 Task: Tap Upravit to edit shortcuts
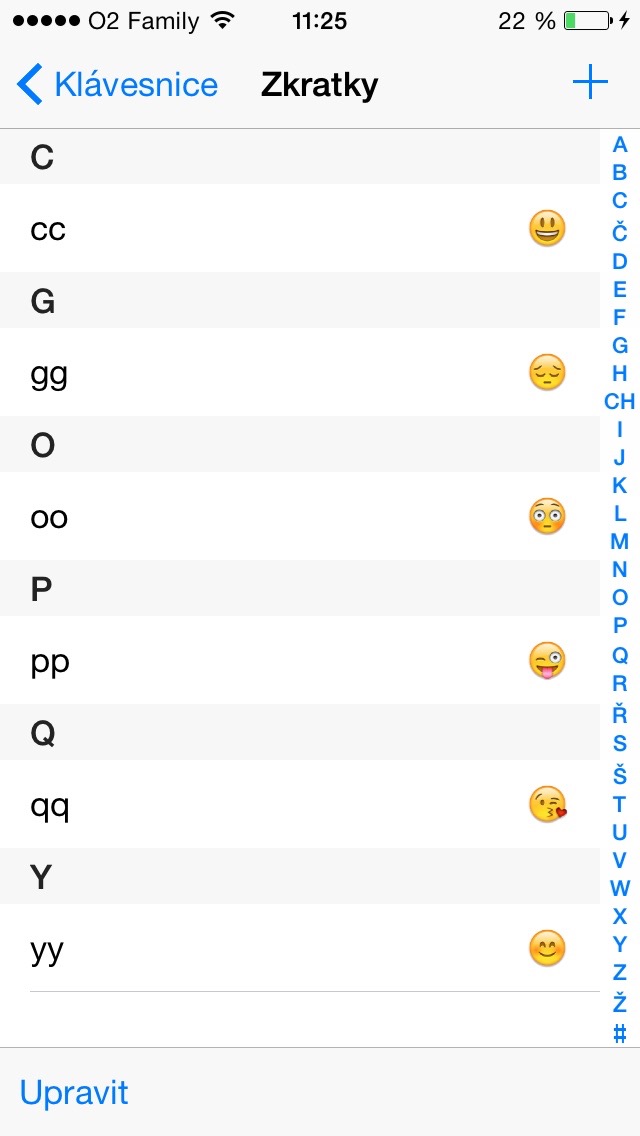(x=74, y=1092)
